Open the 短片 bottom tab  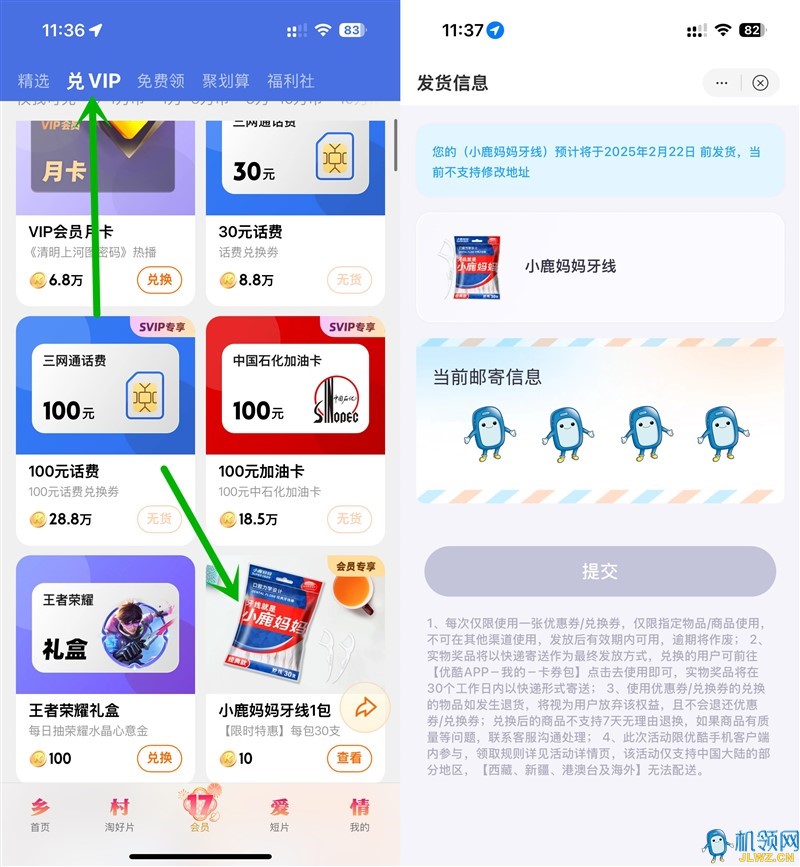[x=280, y=814]
